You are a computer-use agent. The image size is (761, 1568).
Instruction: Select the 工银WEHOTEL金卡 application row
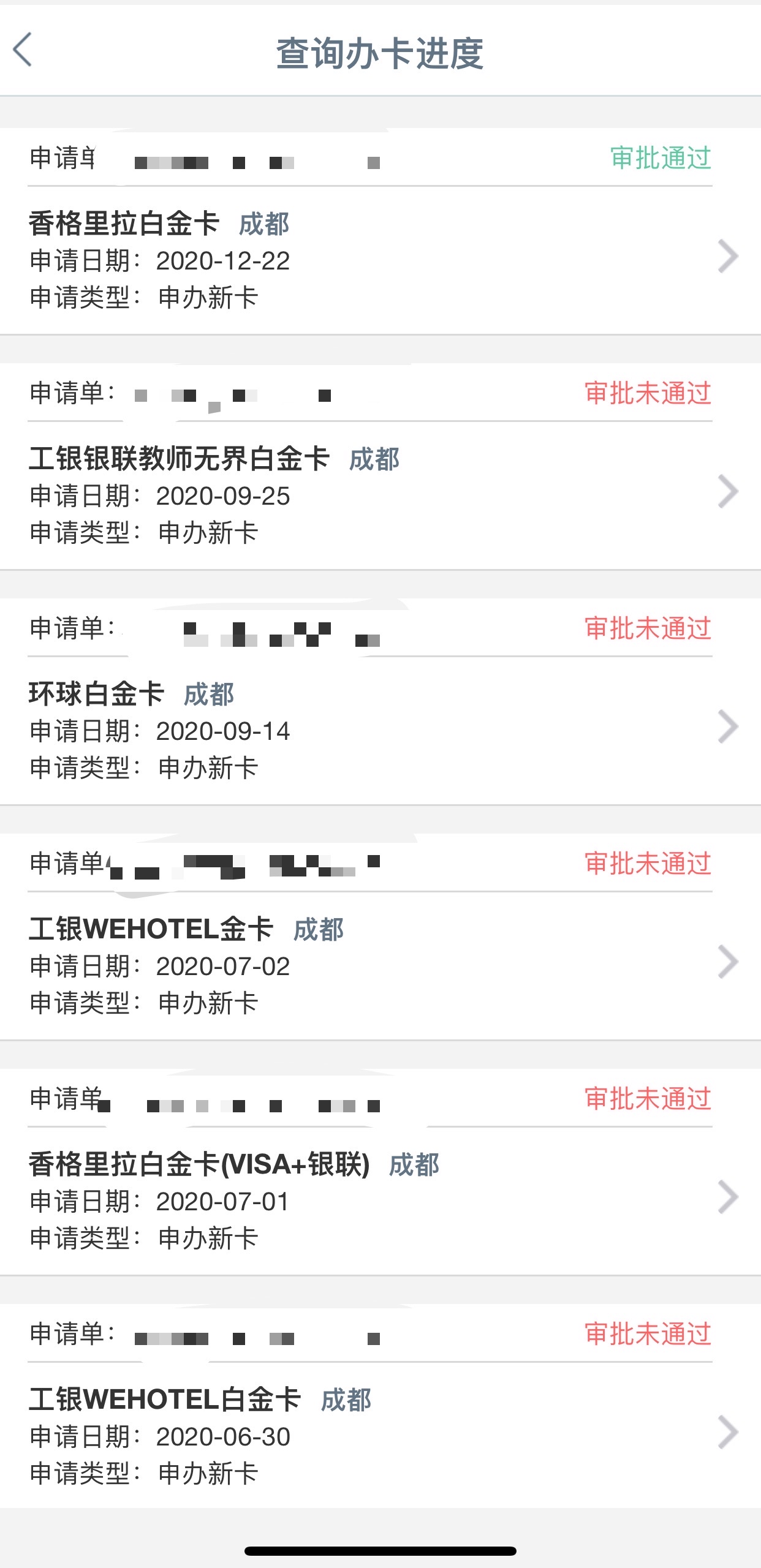click(380, 965)
